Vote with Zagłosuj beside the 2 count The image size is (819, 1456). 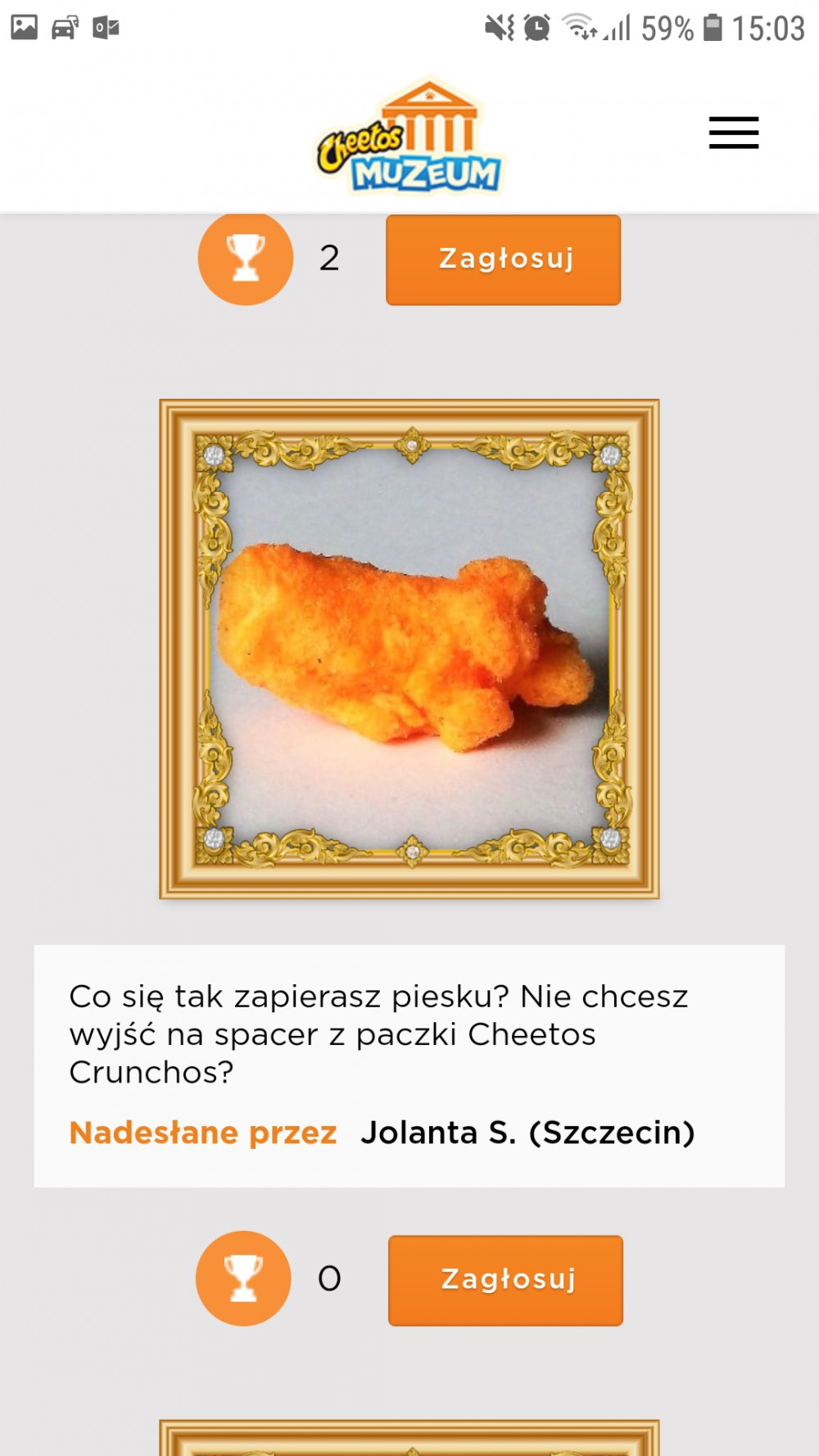pyautogui.click(x=503, y=259)
